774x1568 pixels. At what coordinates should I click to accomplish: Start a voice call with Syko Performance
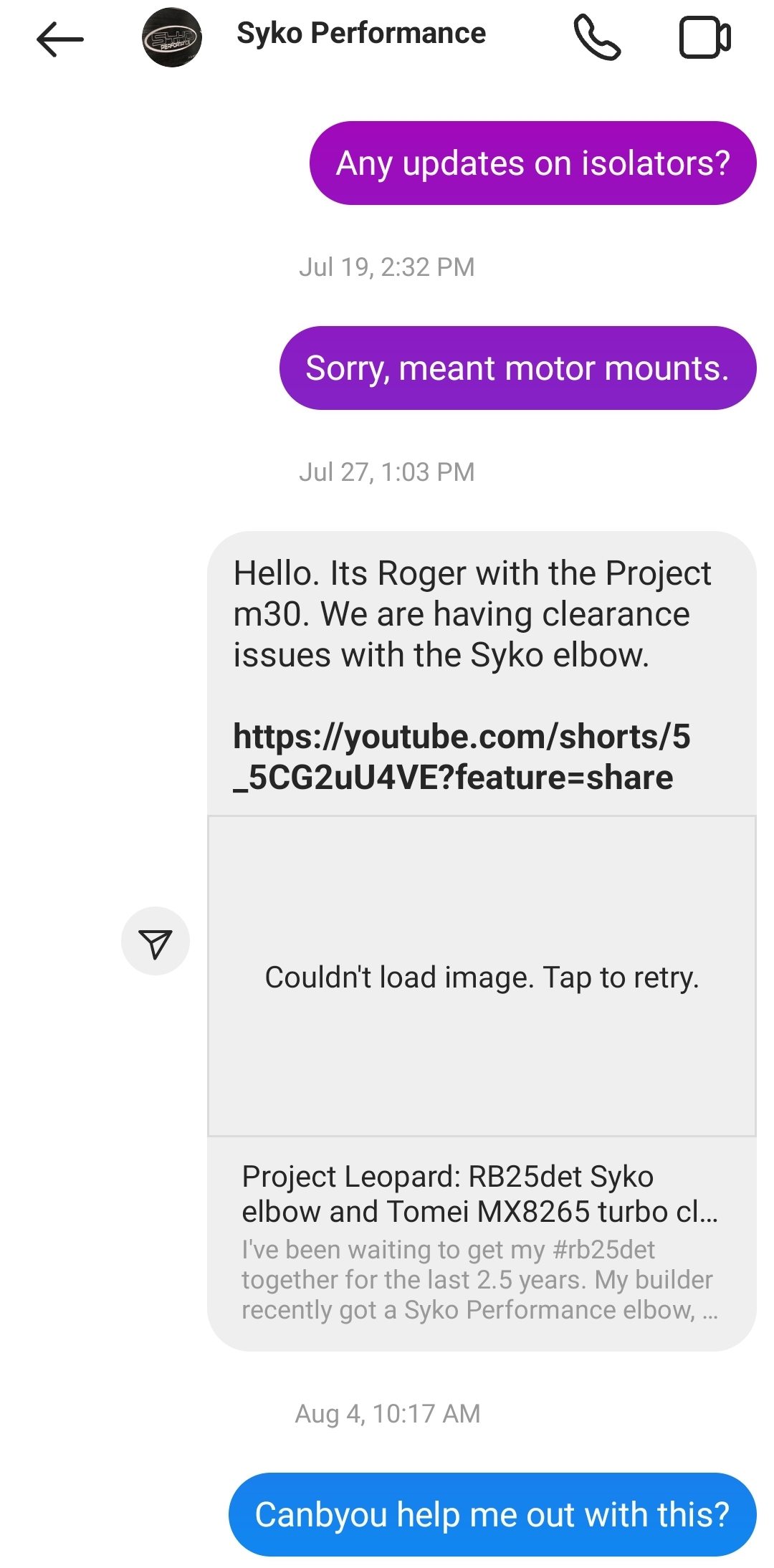(x=597, y=38)
